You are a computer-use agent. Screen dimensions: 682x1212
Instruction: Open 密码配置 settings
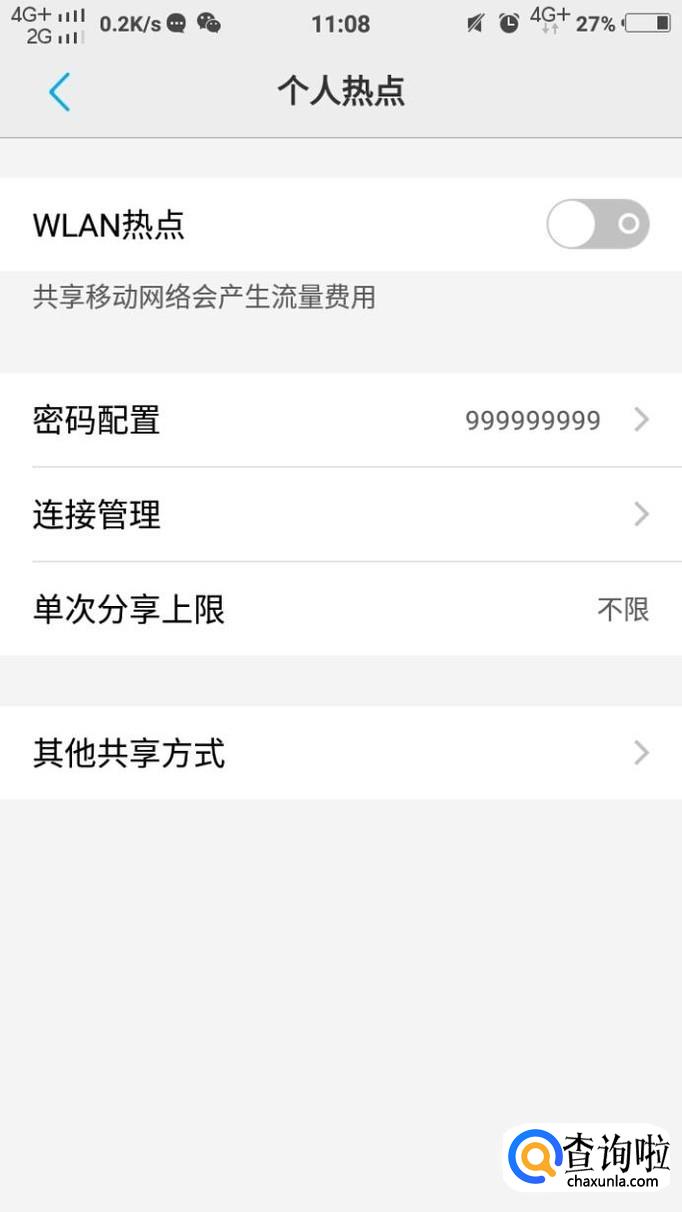(340, 420)
